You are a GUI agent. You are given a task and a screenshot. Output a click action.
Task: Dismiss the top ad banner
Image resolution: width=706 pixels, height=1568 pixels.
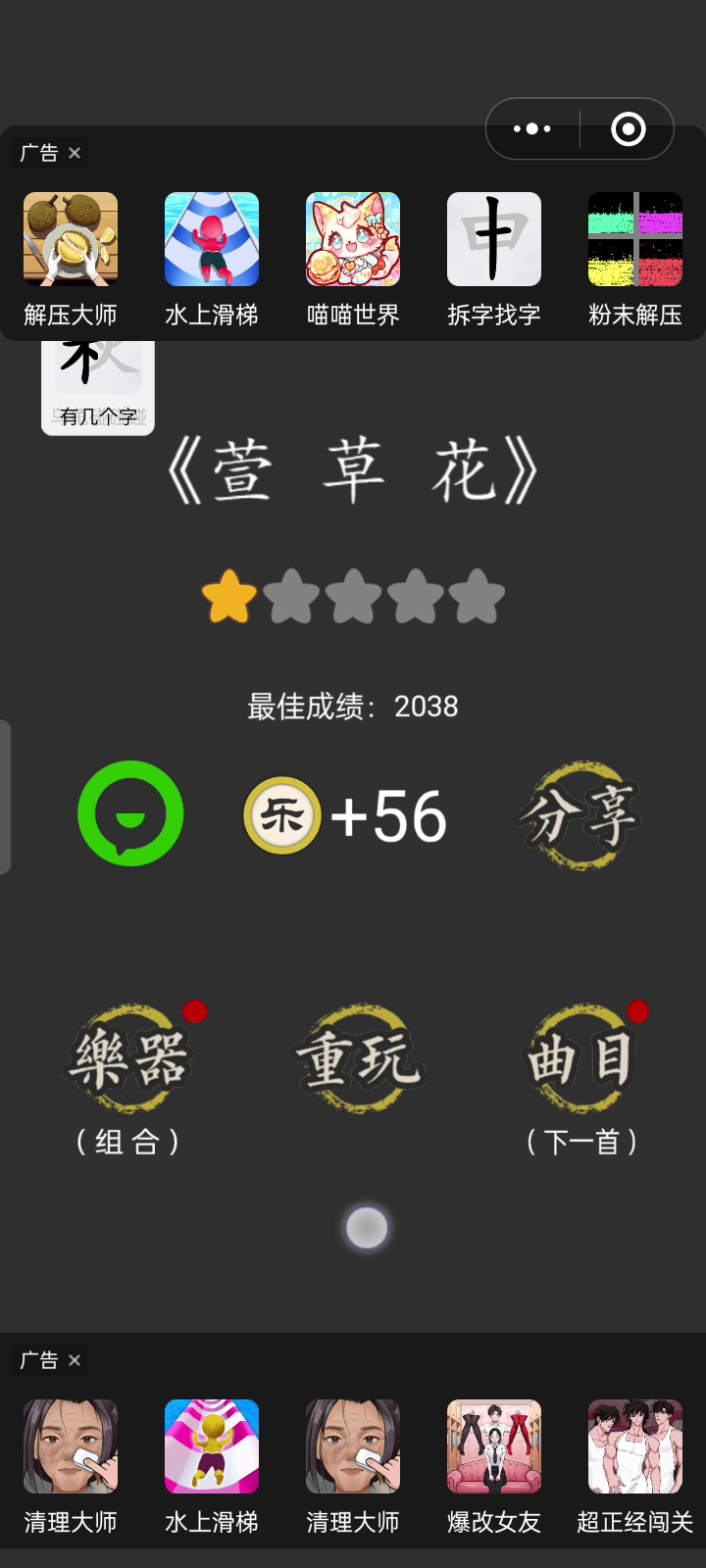(75, 153)
